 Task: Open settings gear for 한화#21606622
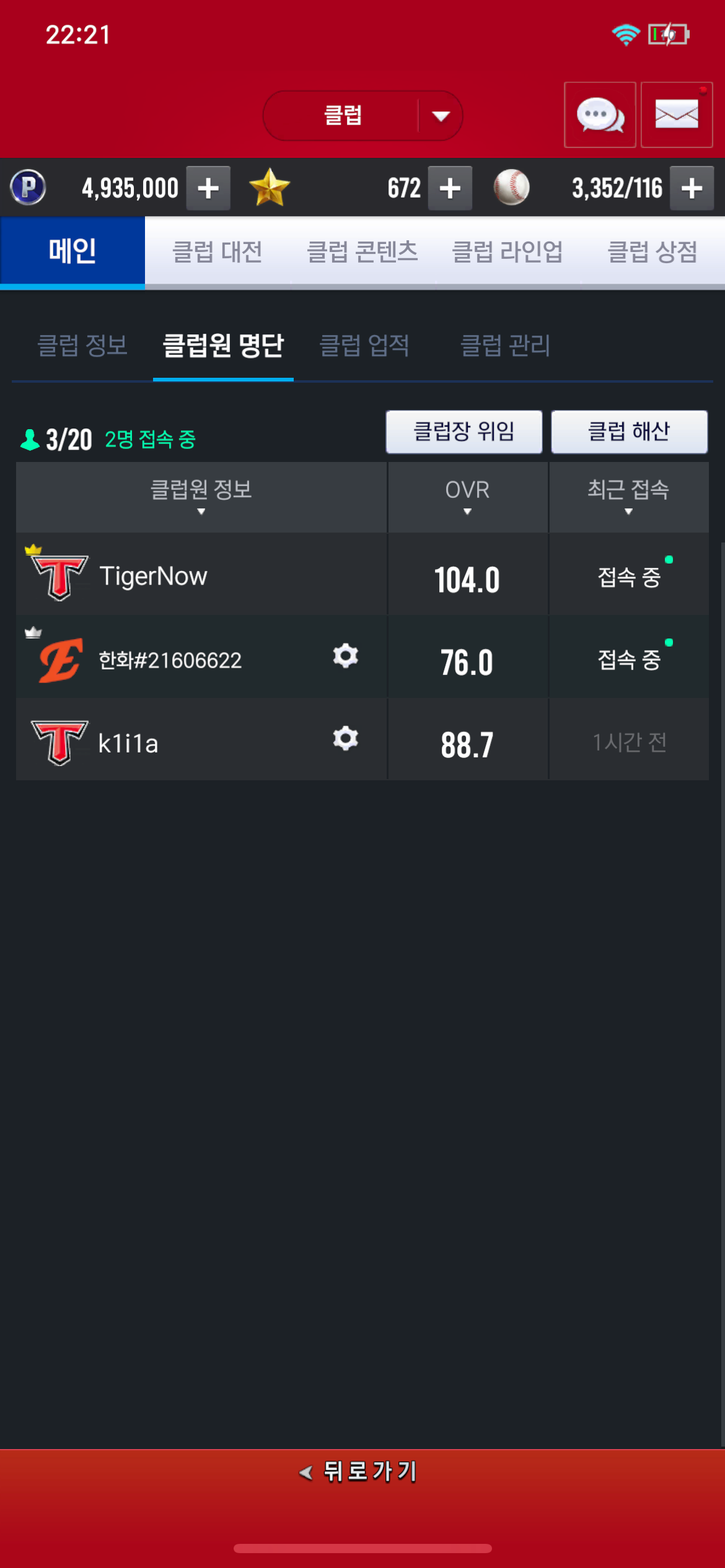coord(346,656)
